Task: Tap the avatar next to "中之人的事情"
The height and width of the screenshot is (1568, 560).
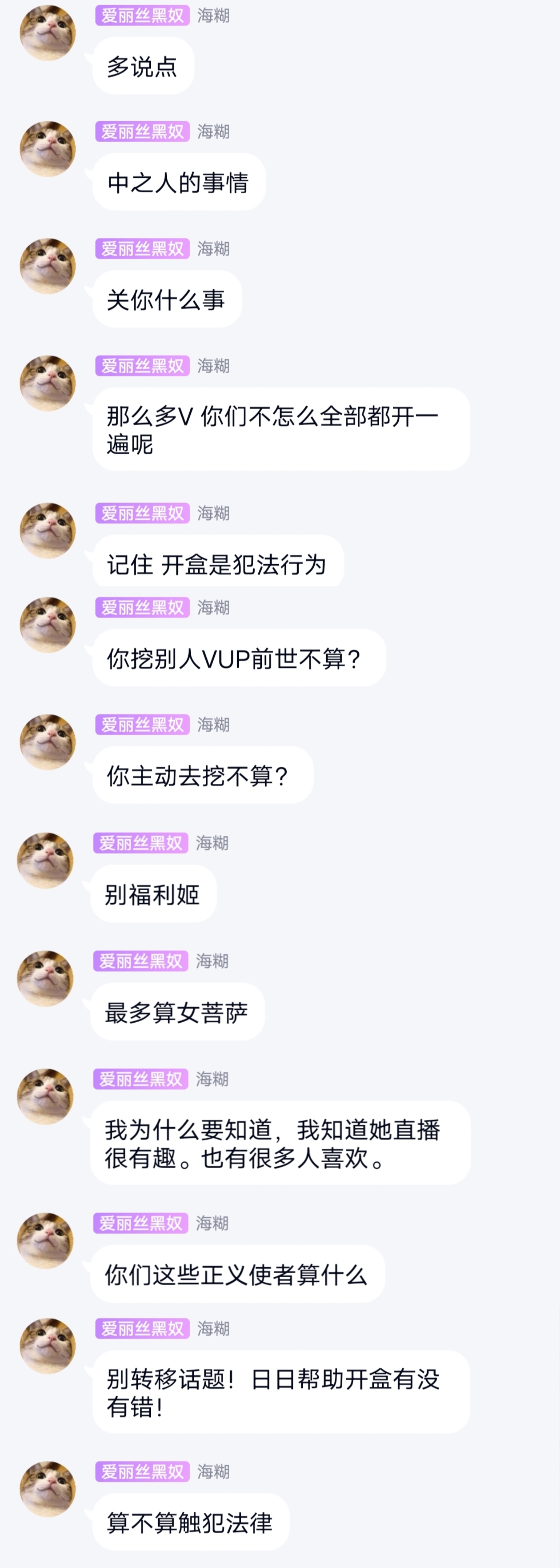Action: pyautogui.click(x=47, y=149)
